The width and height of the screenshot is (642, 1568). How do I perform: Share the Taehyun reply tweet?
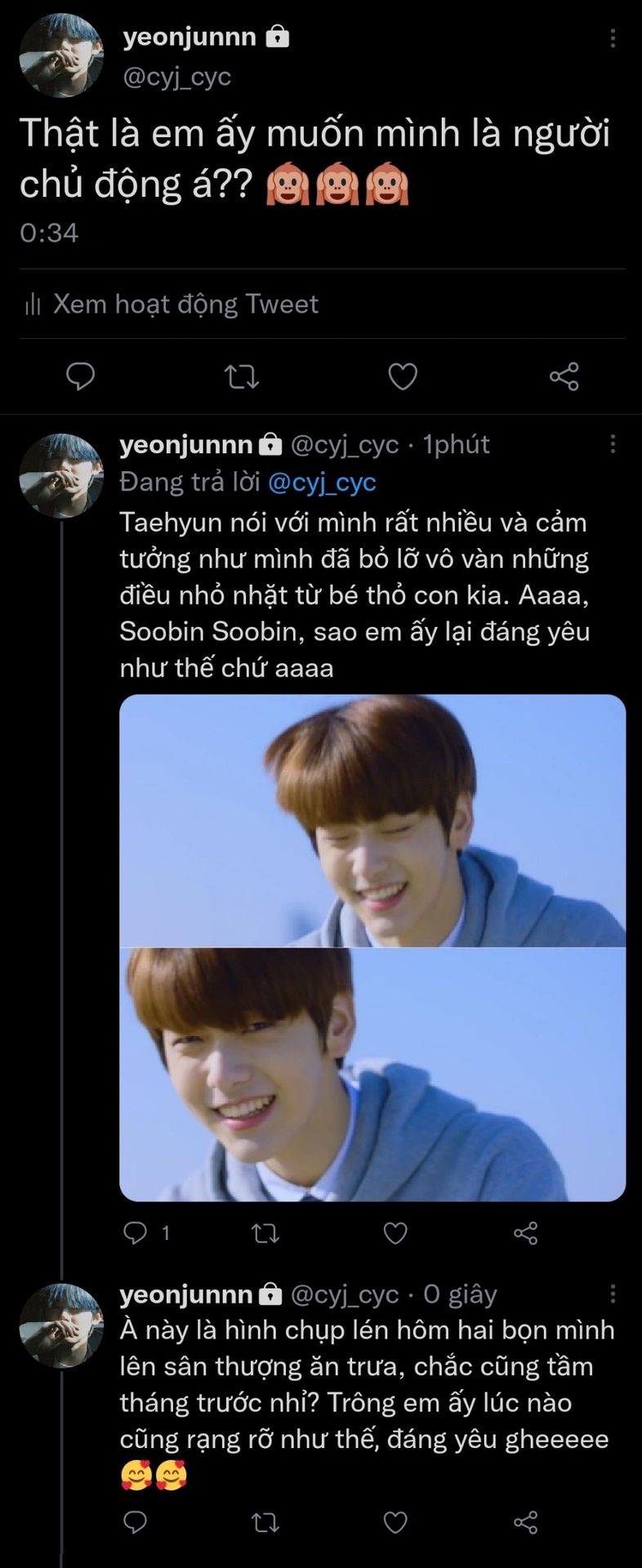coord(525,1233)
